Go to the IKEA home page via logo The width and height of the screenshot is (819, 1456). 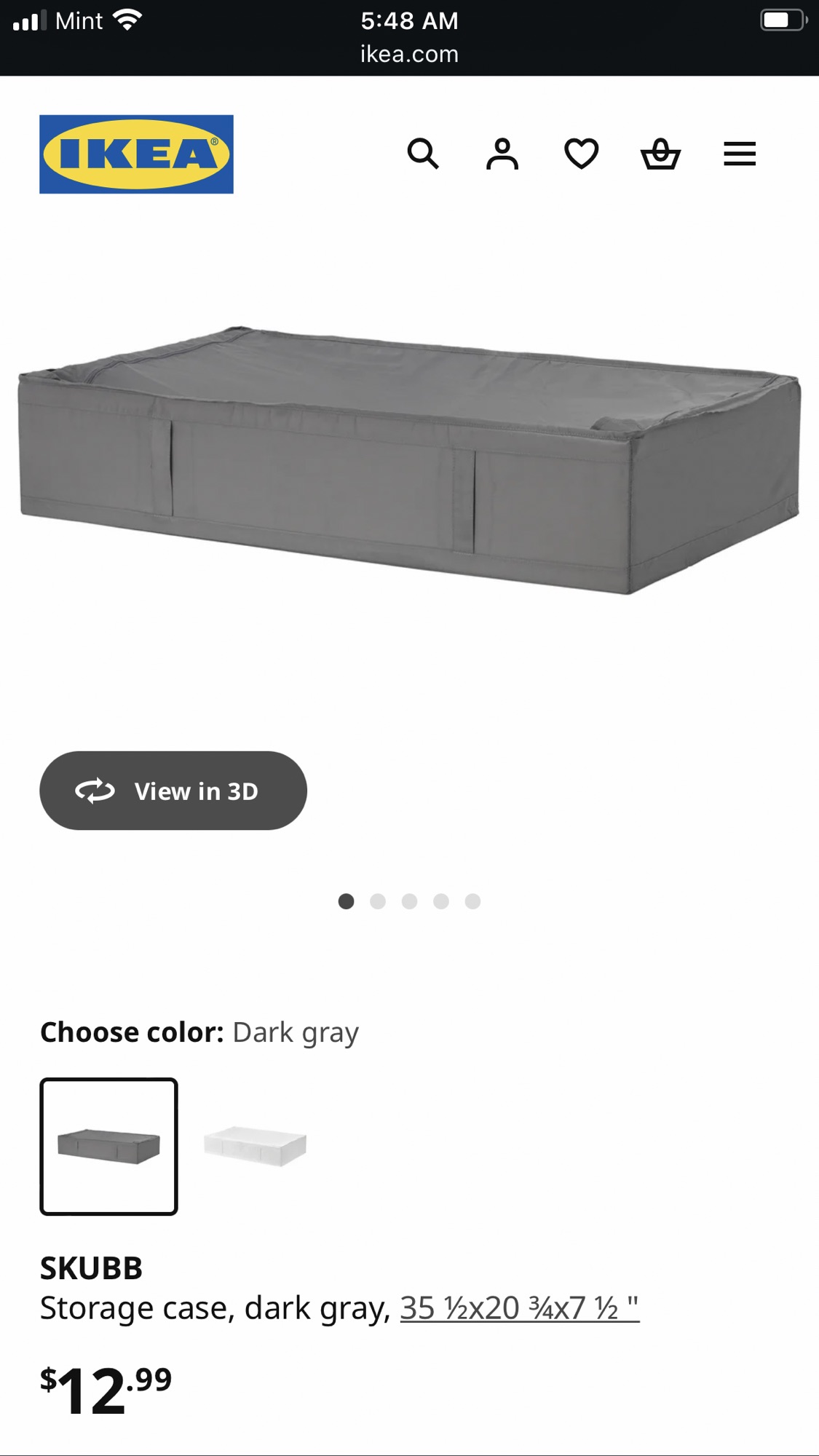pyautogui.click(x=136, y=154)
